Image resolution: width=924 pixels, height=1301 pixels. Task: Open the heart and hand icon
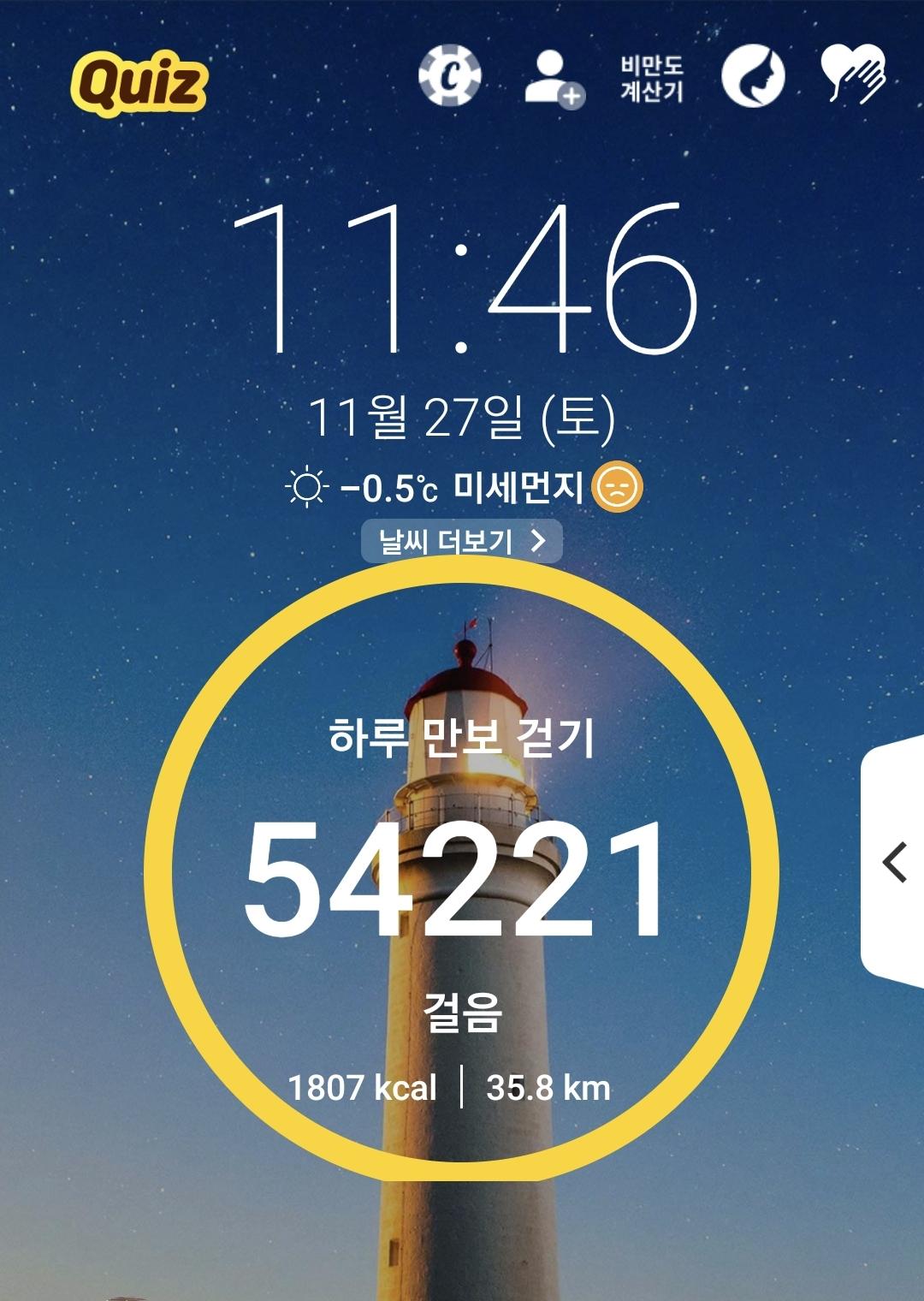coord(853,75)
